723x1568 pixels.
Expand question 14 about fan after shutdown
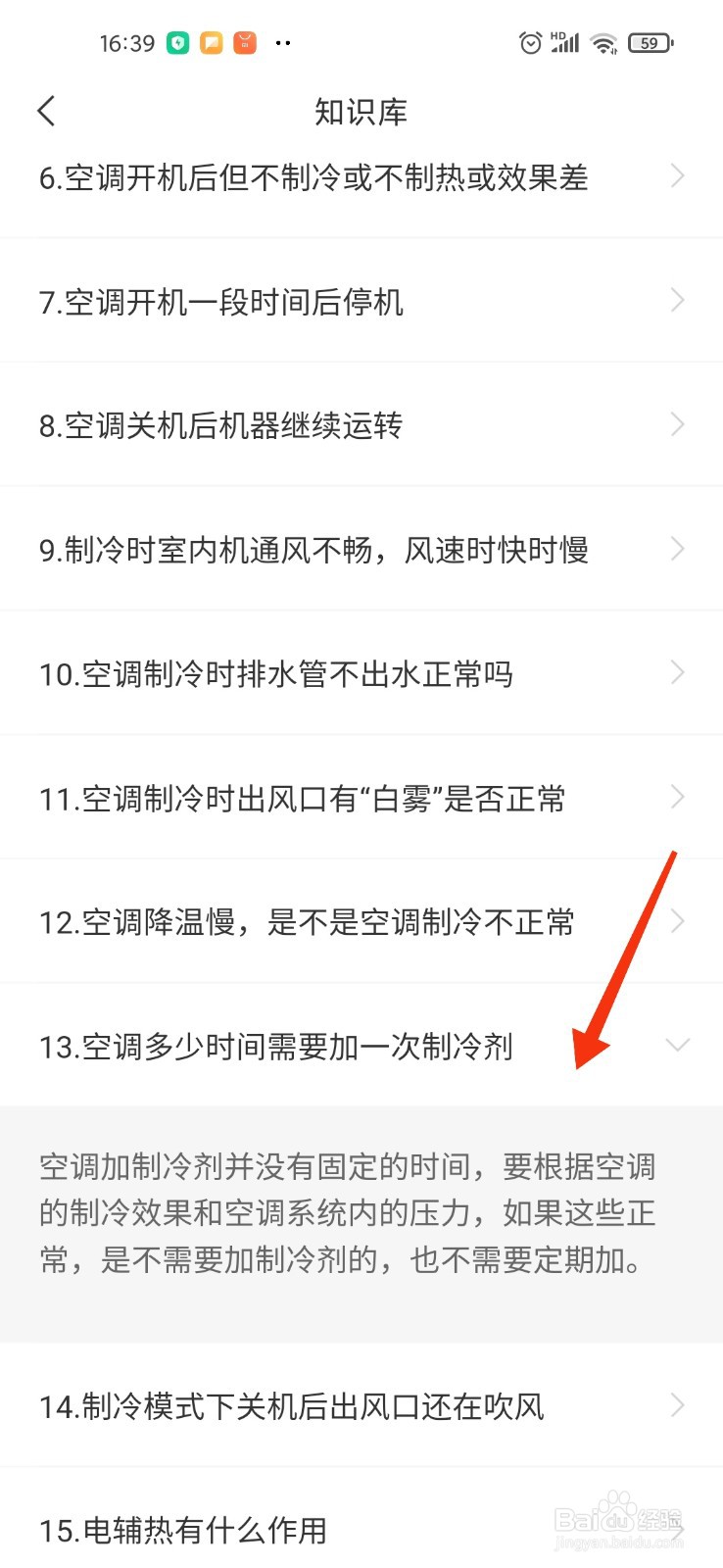[361, 1405]
